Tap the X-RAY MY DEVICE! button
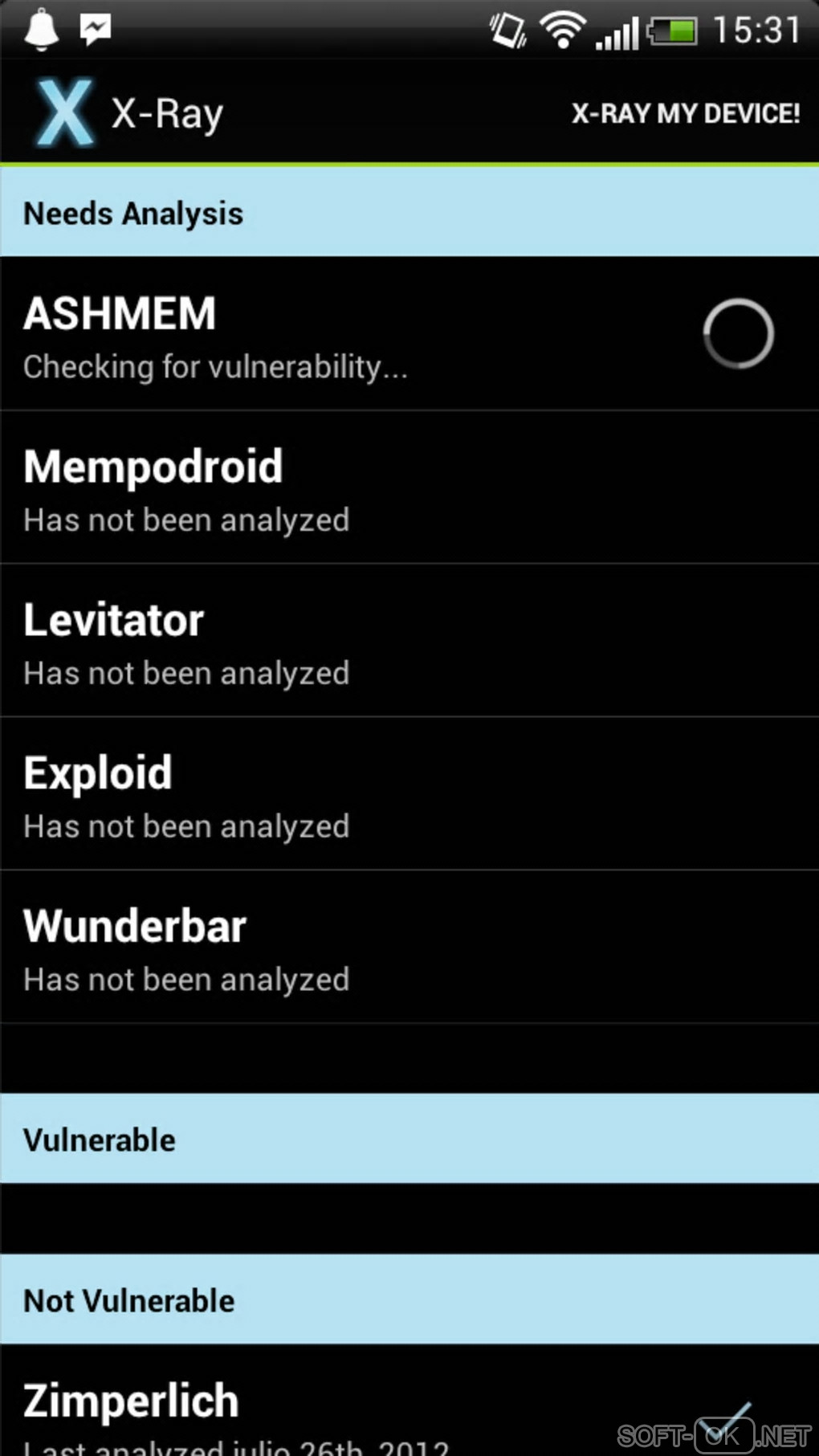Image resolution: width=819 pixels, height=1456 pixels. point(685,113)
